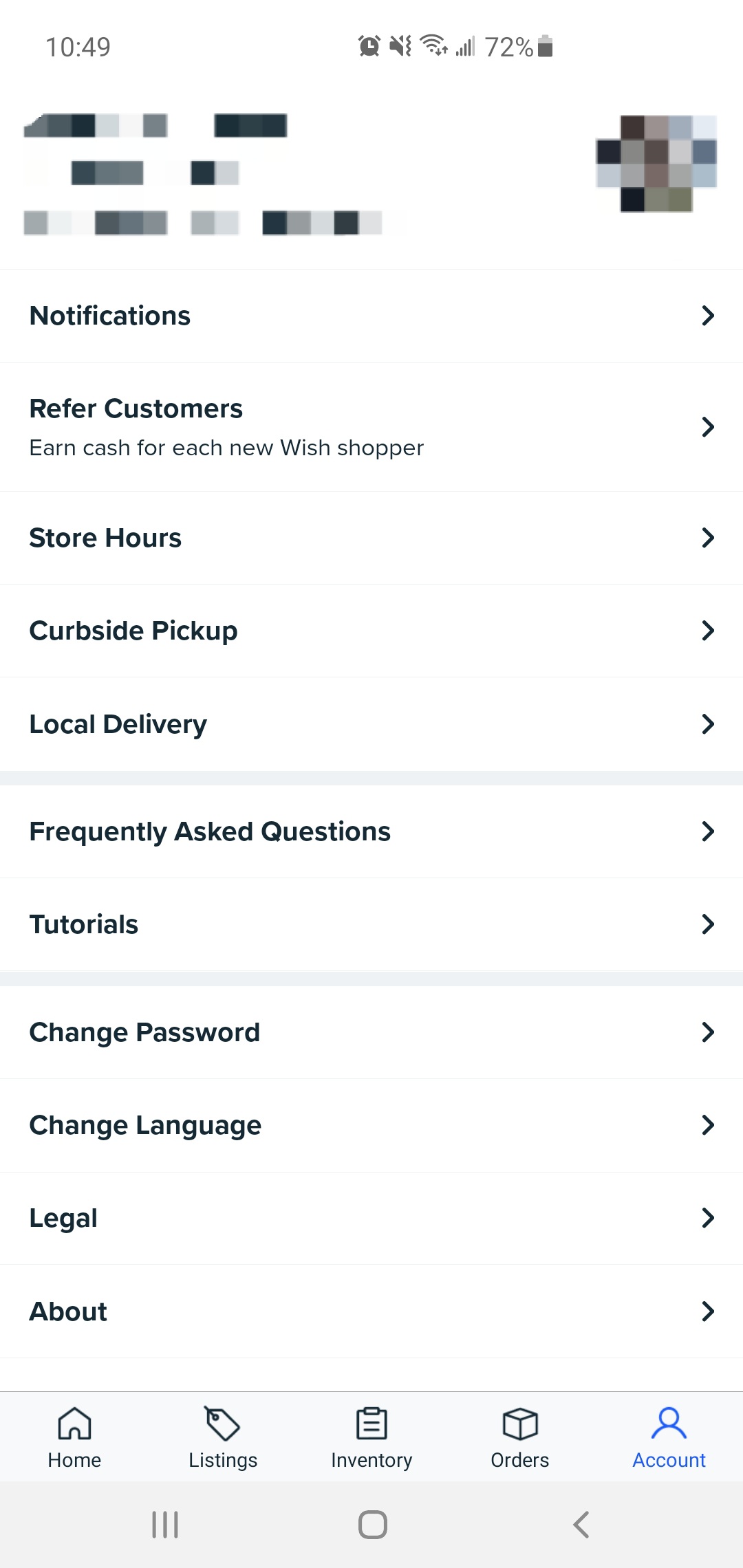The height and width of the screenshot is (1568, 743).
Task: Go back with the system back button
Action: (x=581, y=1525)
